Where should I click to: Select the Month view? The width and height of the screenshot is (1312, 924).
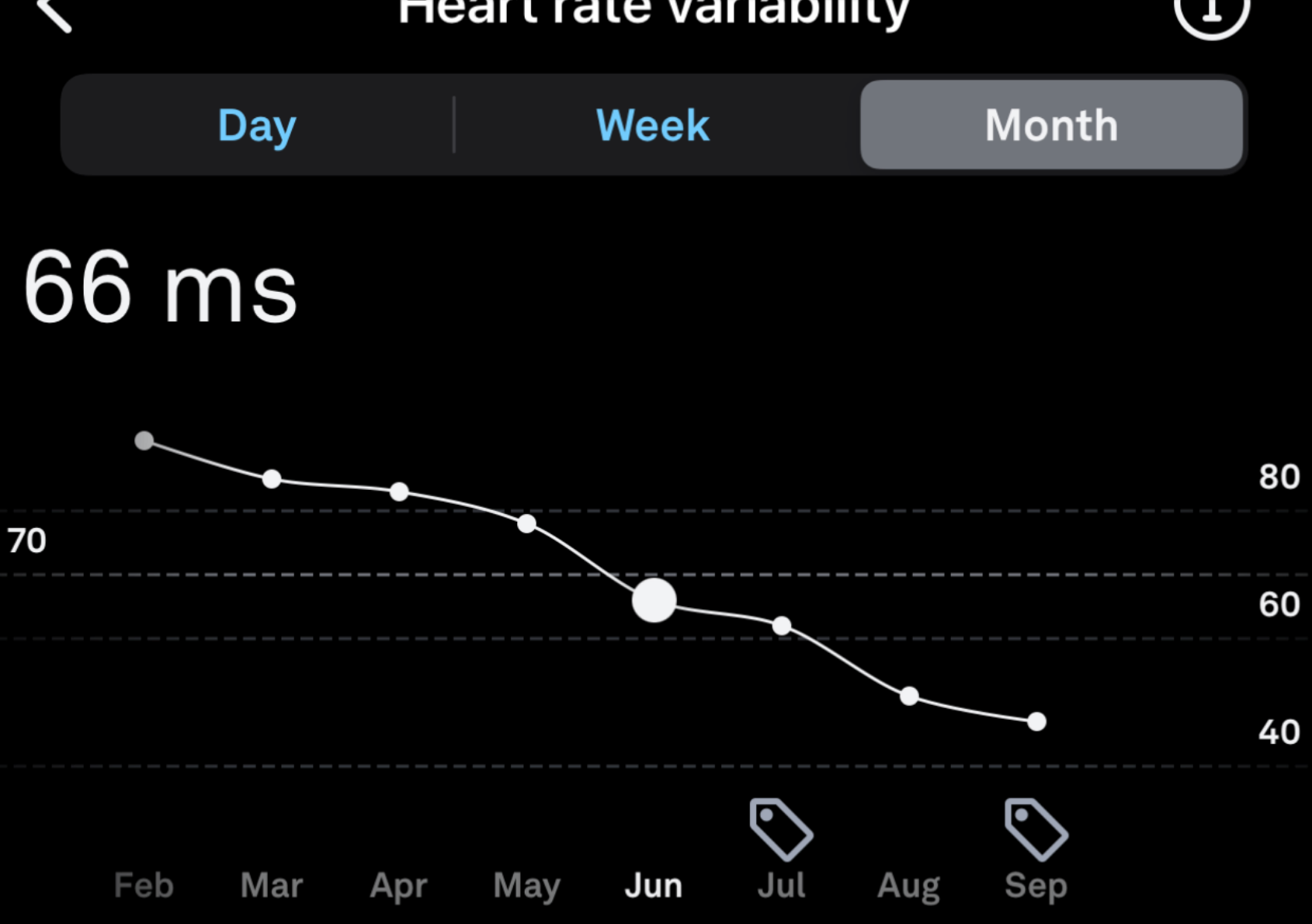1051,125
